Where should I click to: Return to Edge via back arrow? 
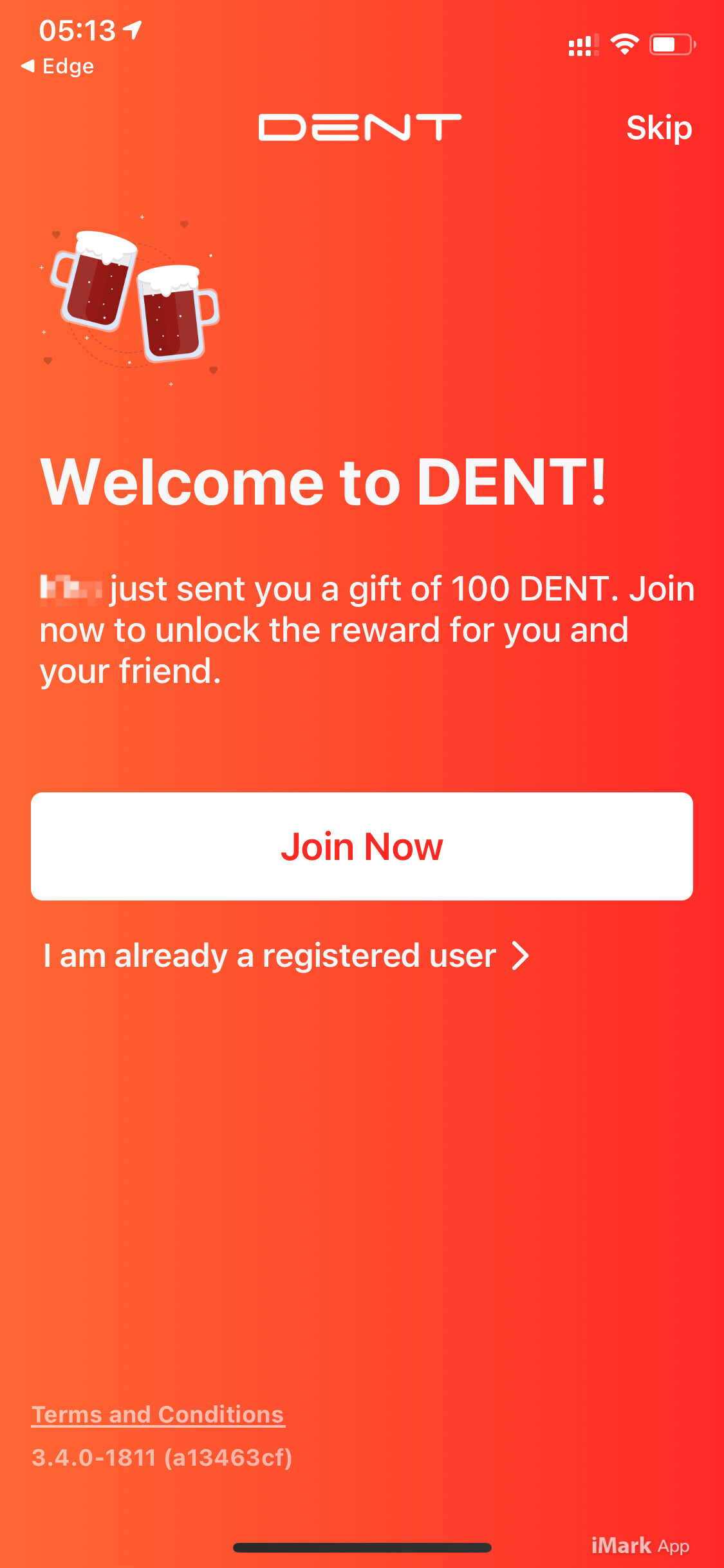tap(57, 66)
